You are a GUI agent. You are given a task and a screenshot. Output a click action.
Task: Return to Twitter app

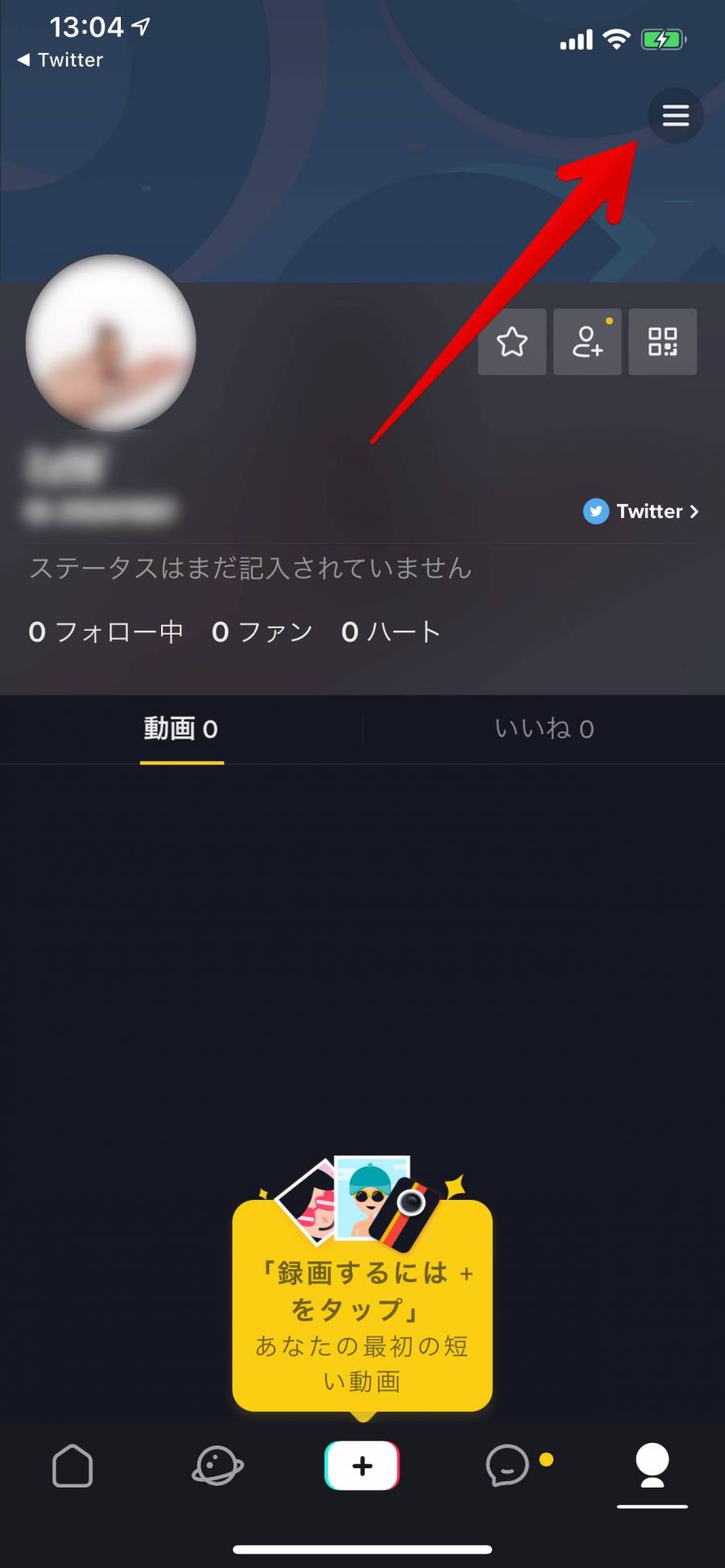(60, 60)
